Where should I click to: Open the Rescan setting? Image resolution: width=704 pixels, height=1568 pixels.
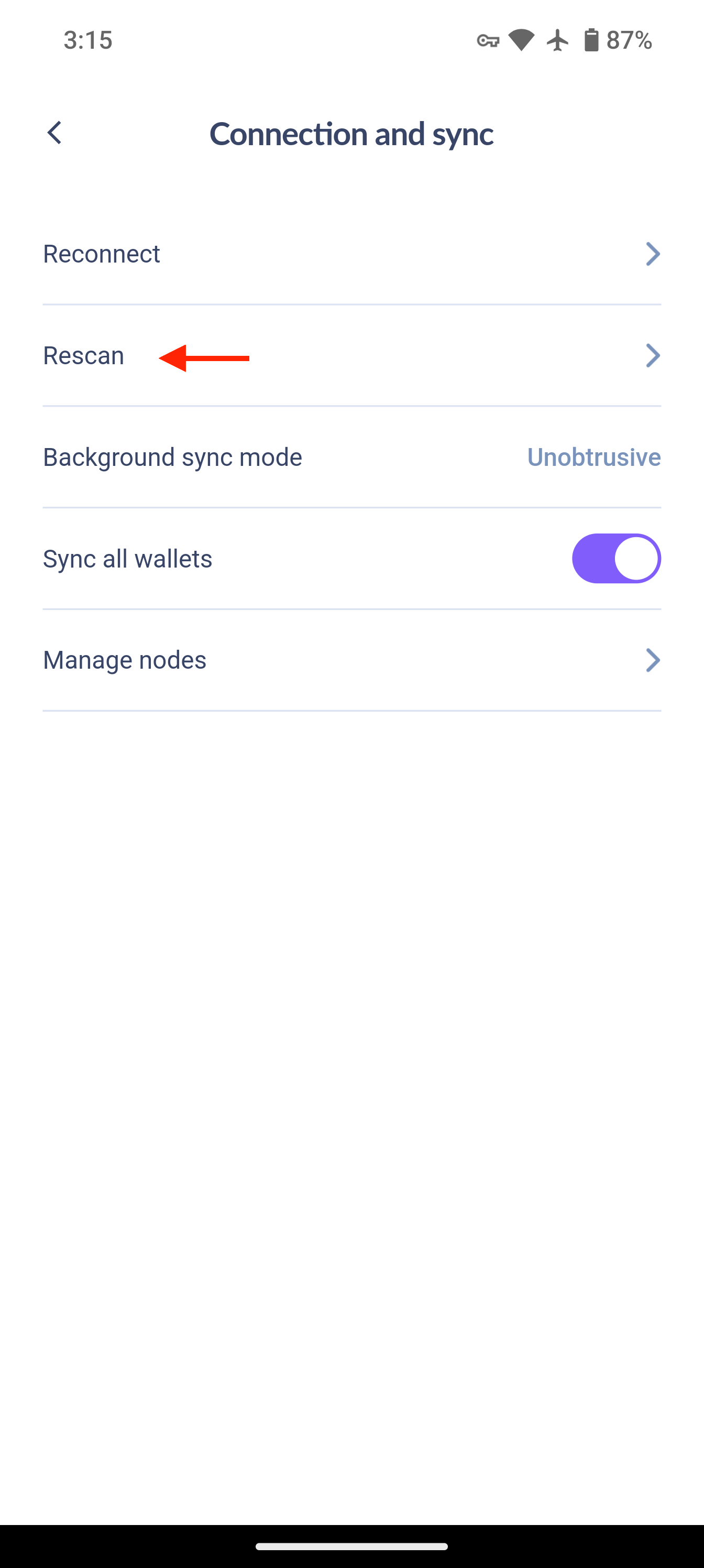click(351, 355)
